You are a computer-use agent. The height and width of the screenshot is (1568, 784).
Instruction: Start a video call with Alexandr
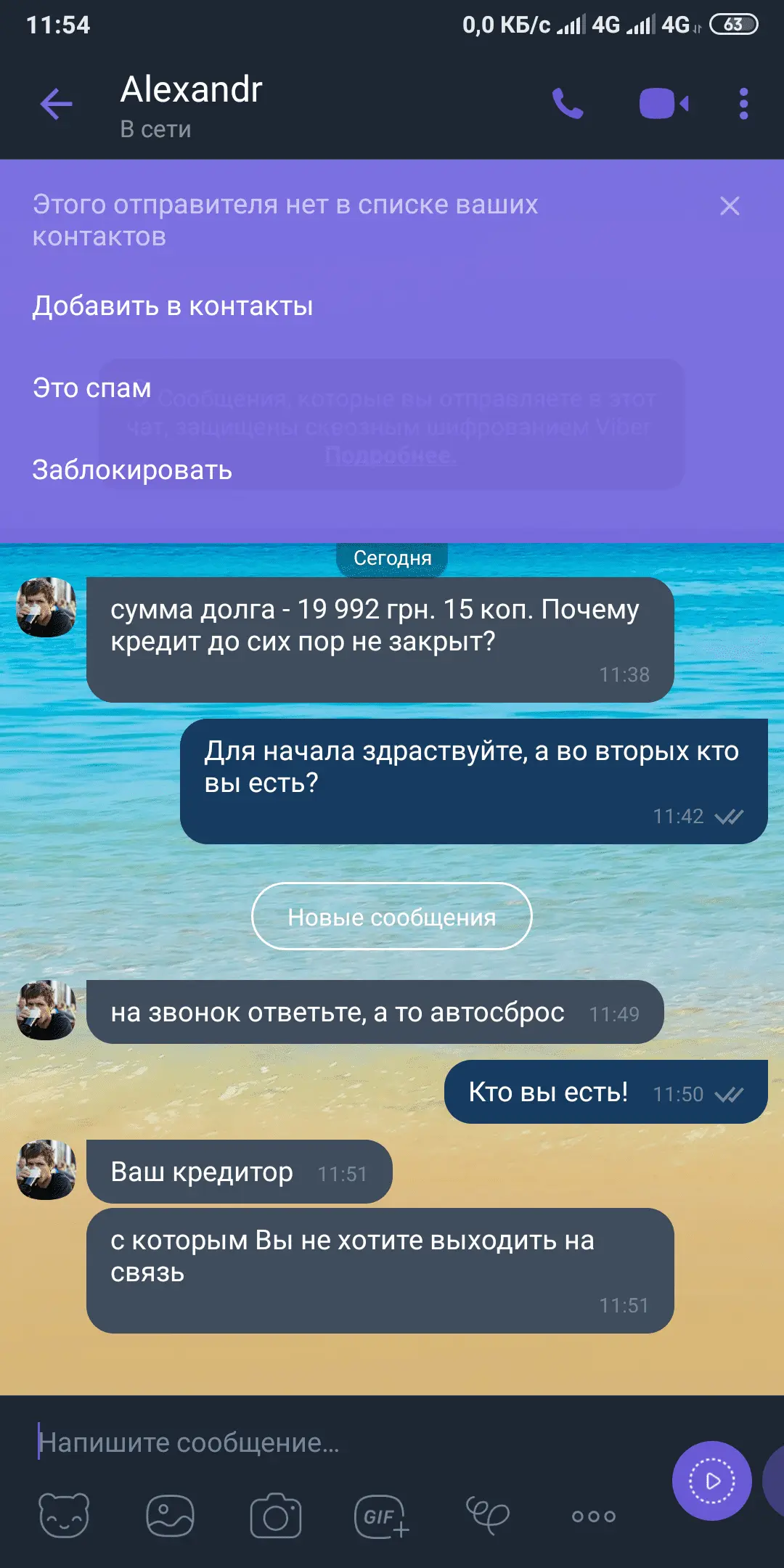(x=663, y=104)
